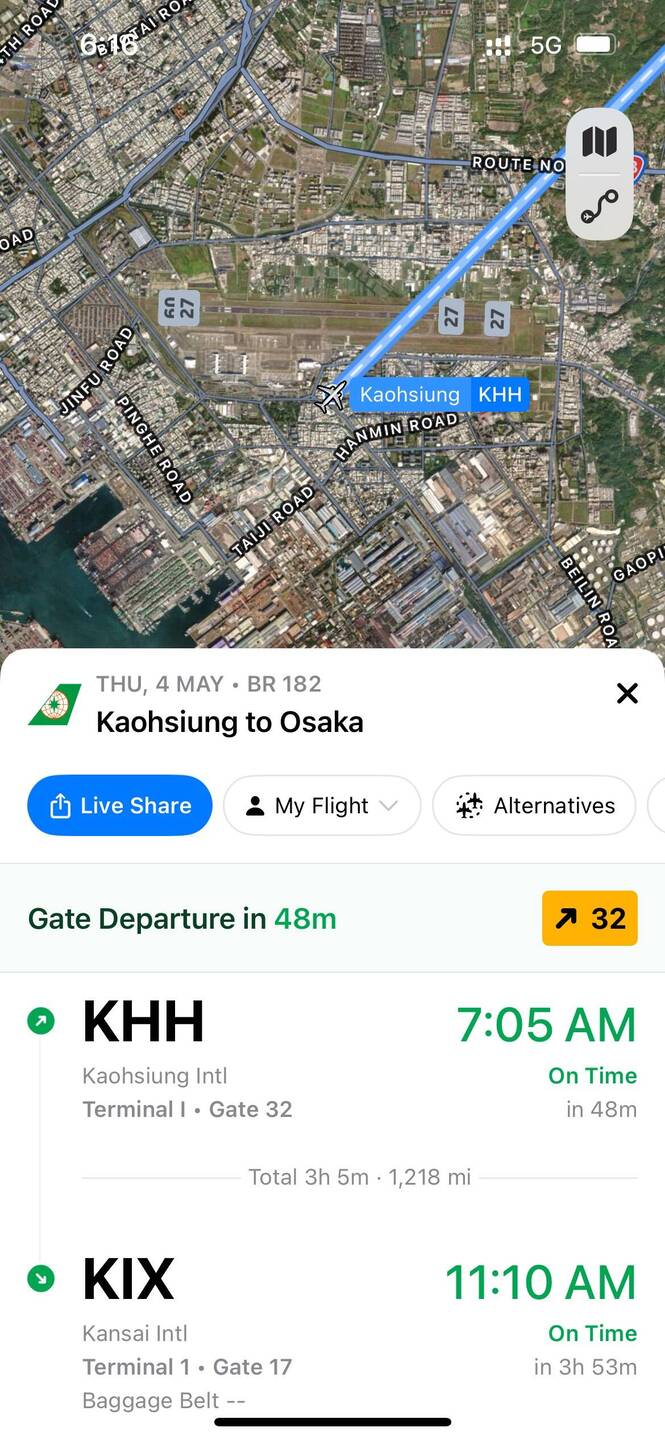
Task: Expand the My Flight dropdown
Action: [322, 805]
